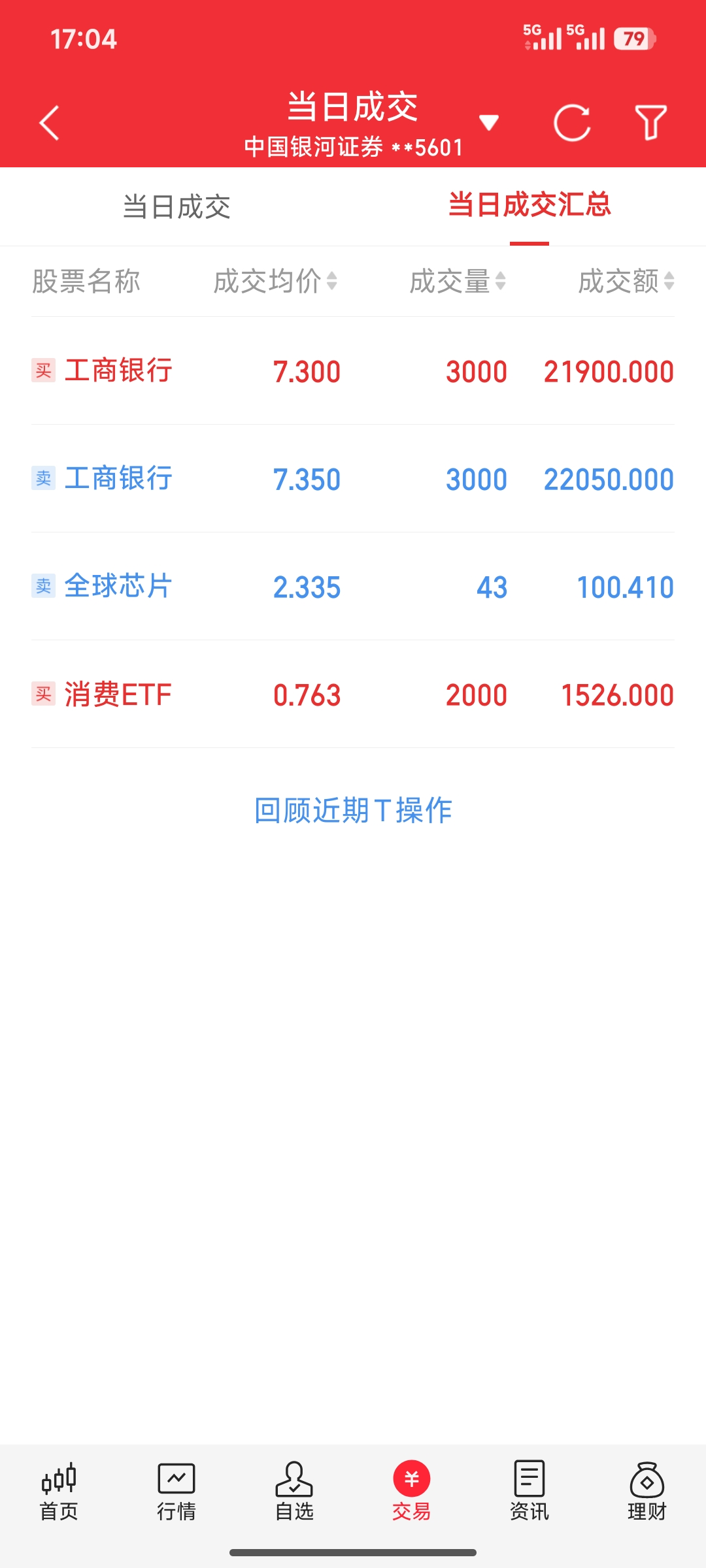The image size is (706, 1568).
Task: Open the 工商银行 sell record at 7.350
Action: click(x=353, y=479)
